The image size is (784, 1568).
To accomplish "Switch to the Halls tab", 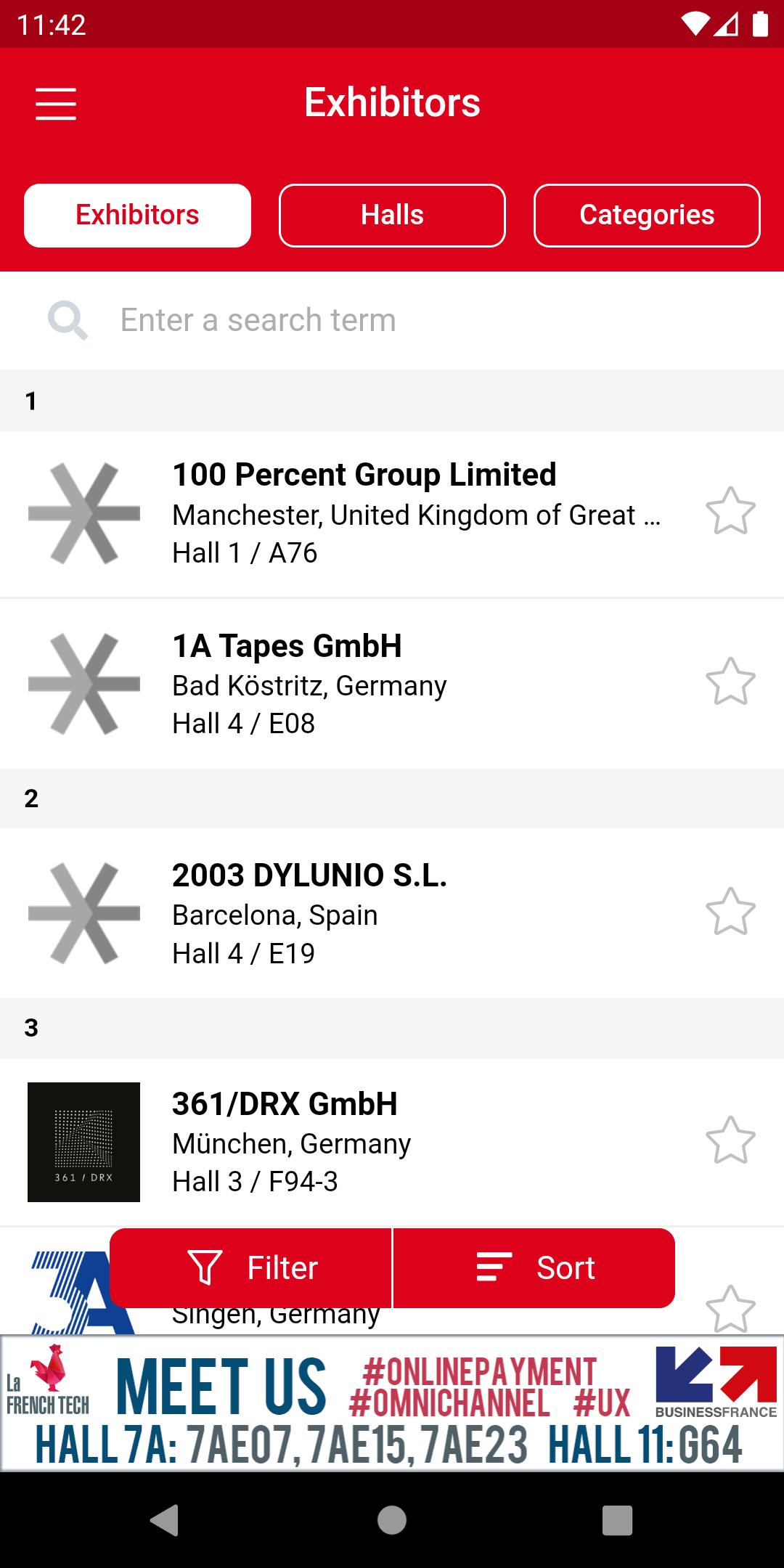I will point(392,216).
